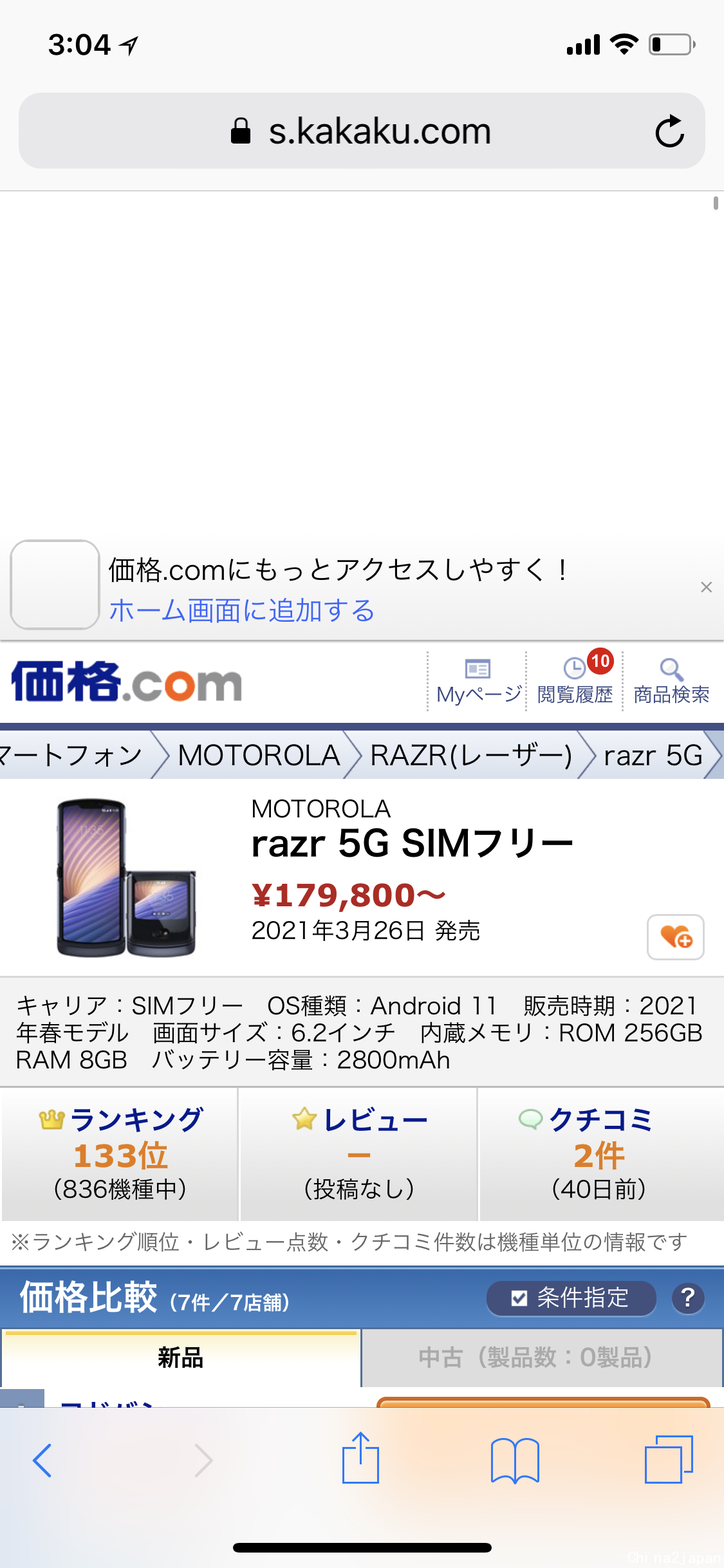
Task: Open 条件指定 filter
Action: (x=571, y=1298)
